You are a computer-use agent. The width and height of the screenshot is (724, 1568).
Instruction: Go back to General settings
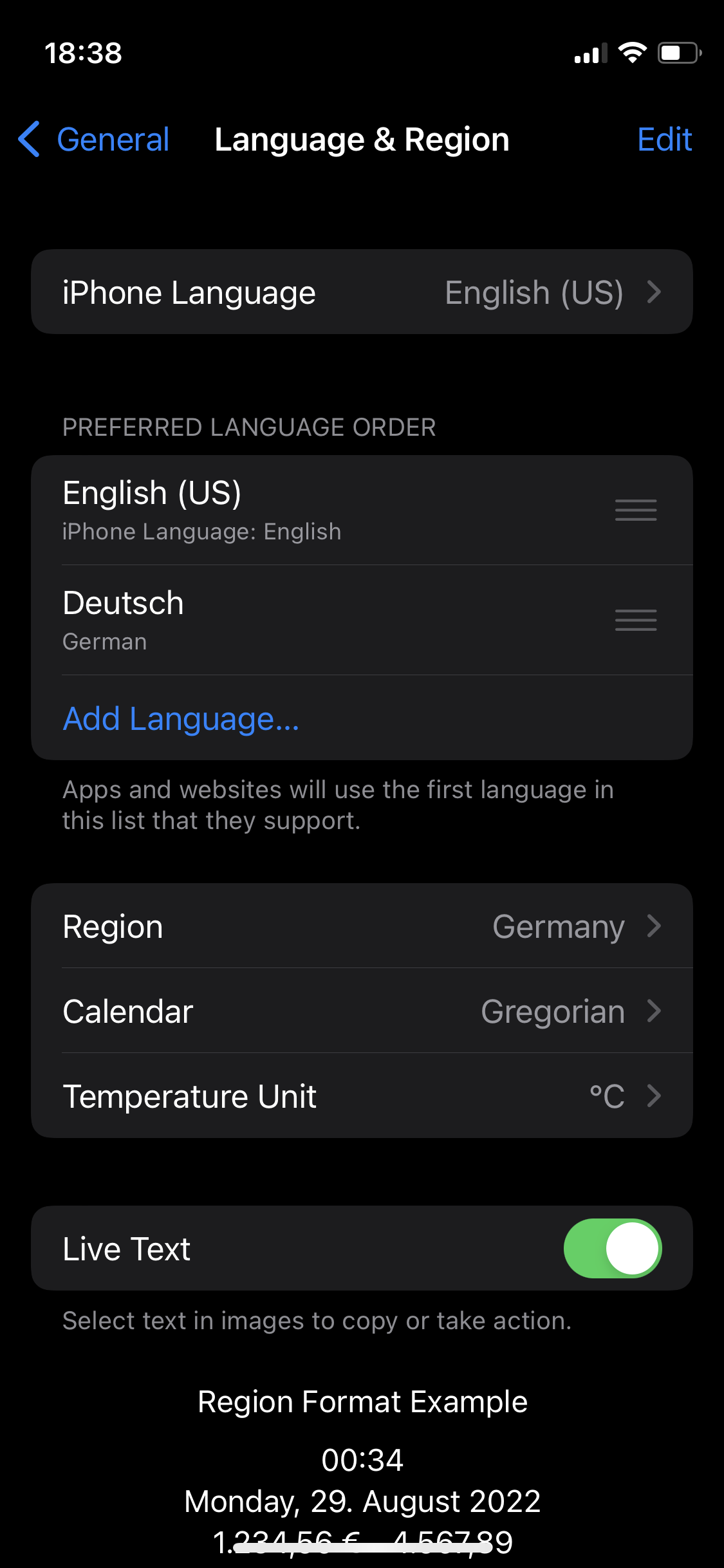[94, 140]
